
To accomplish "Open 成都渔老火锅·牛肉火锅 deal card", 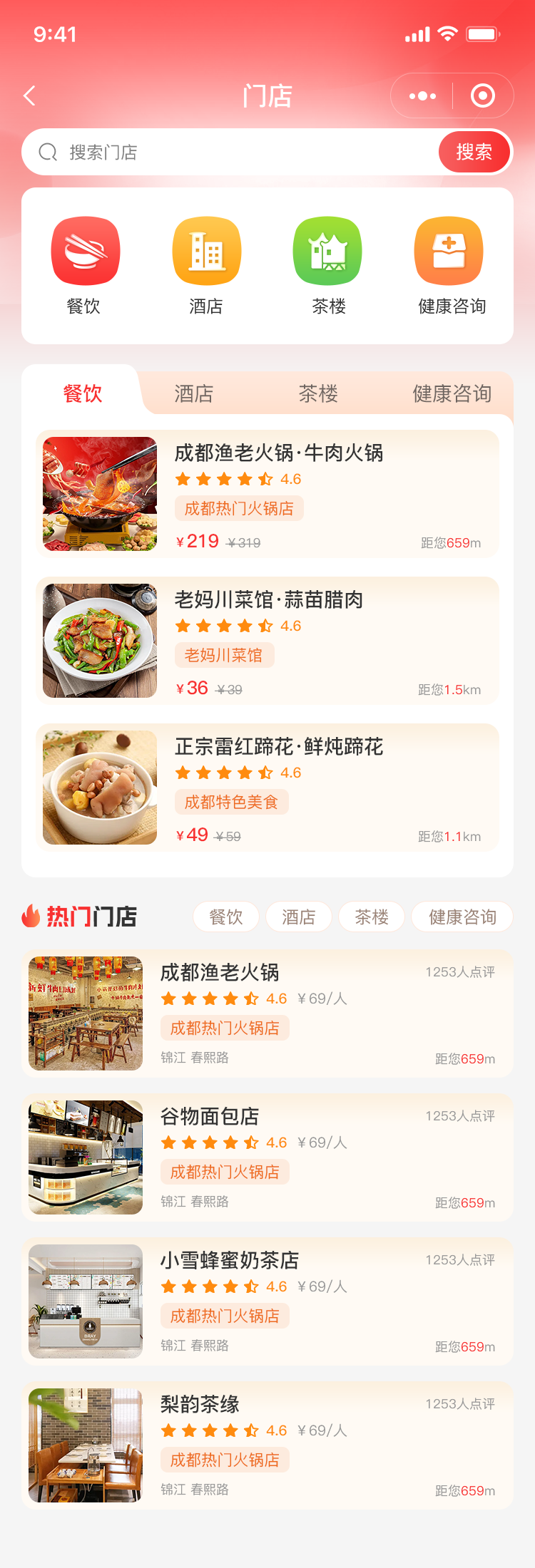I will point(267,494).
